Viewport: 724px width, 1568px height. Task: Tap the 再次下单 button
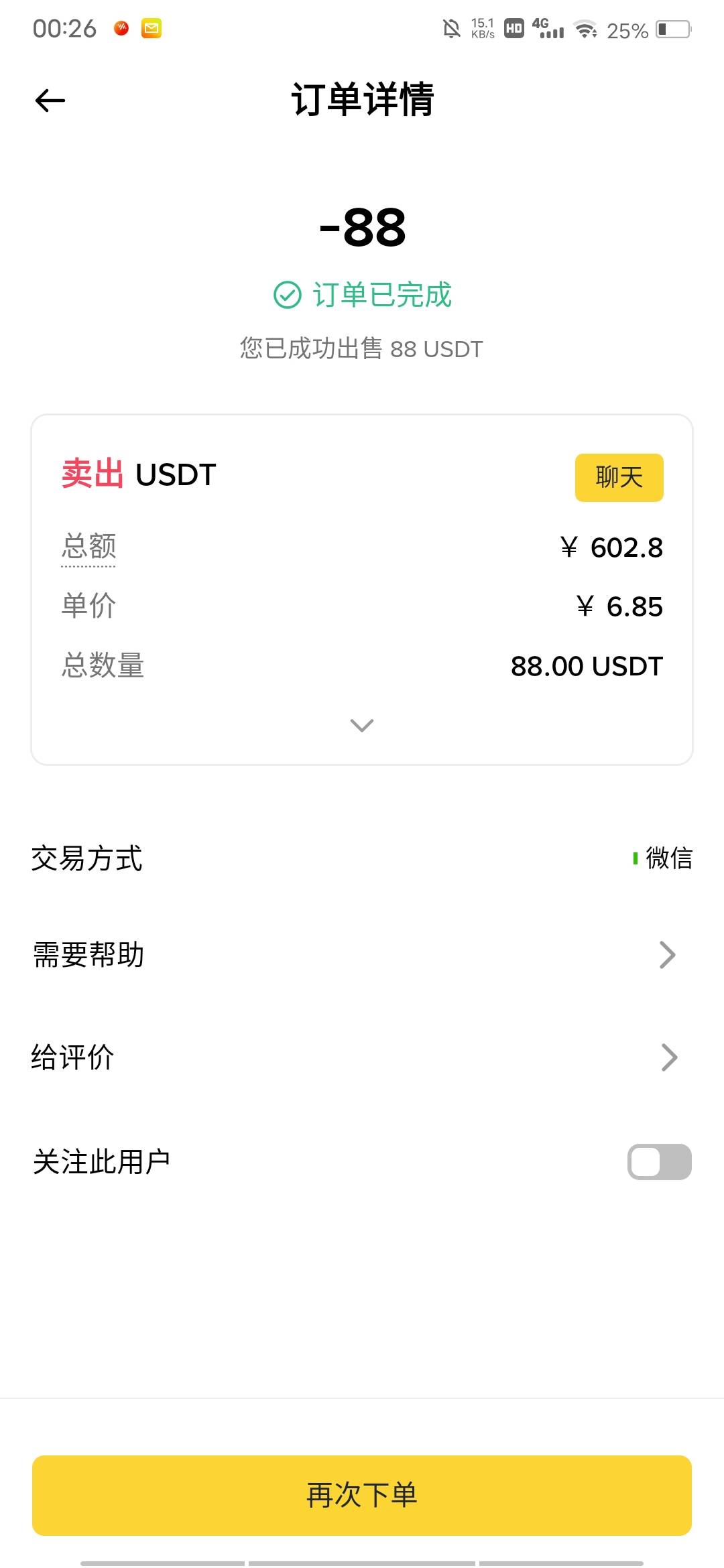point(362,1496)
